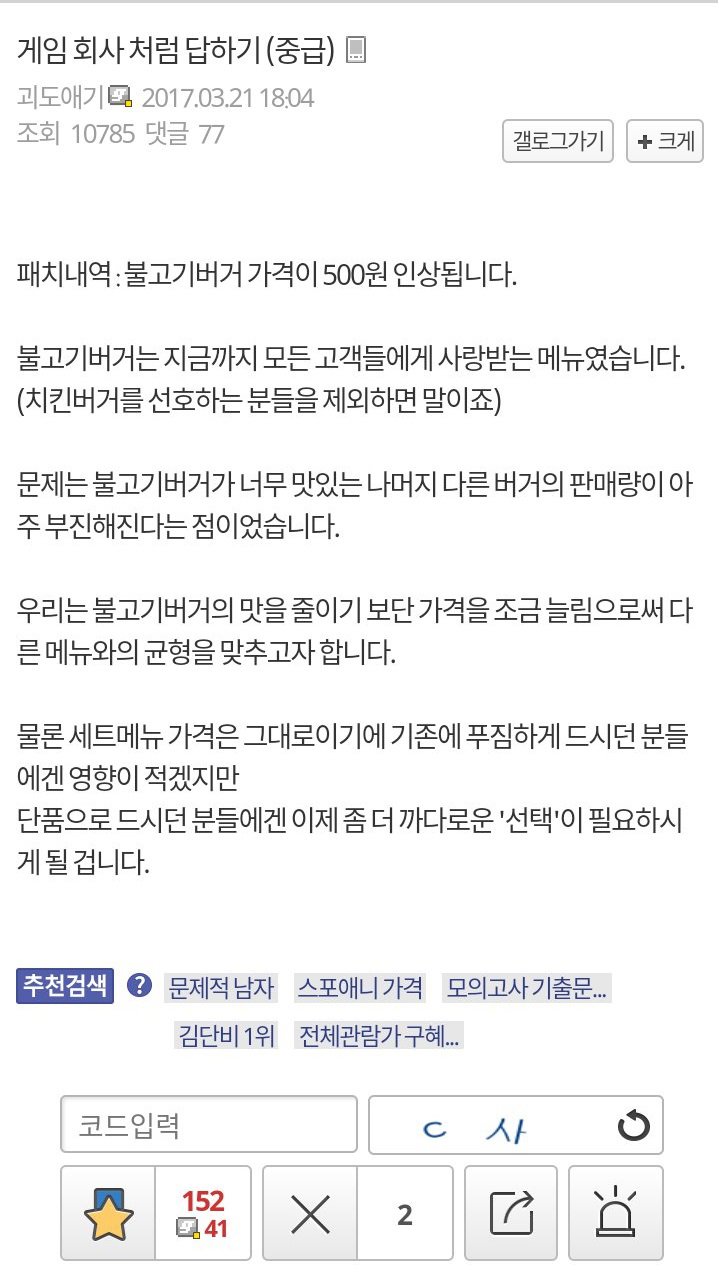Viewport: 719px width, 1276px height.
Task: Open 모의고사 기출문 suggested search
Action: (x=527, y=988)
